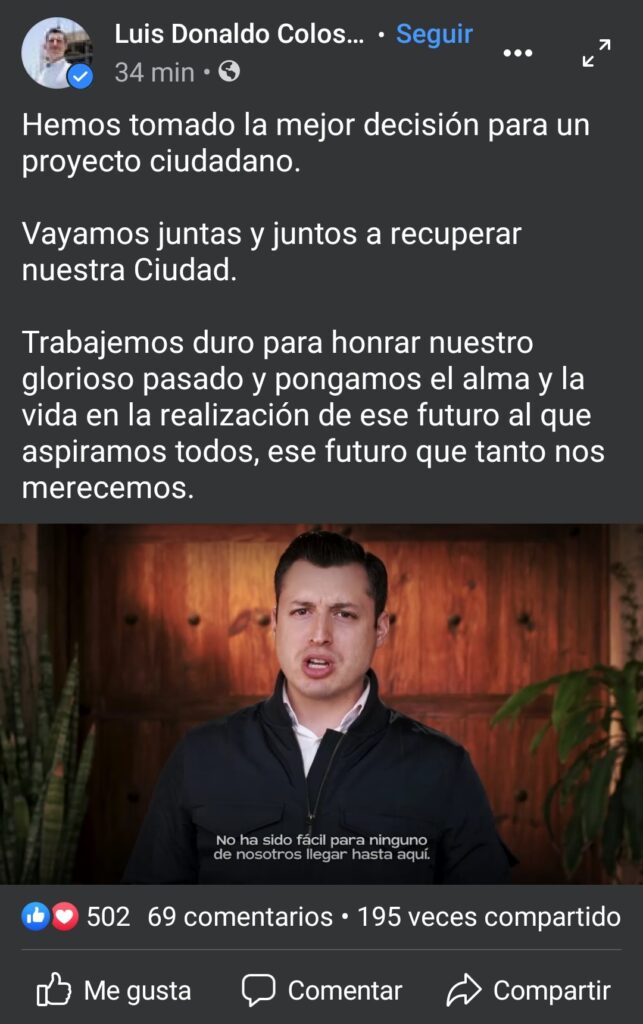This screenshot has width=643, height=1024.
Task: Write a comment with Comentar
Action: (322, 990)
